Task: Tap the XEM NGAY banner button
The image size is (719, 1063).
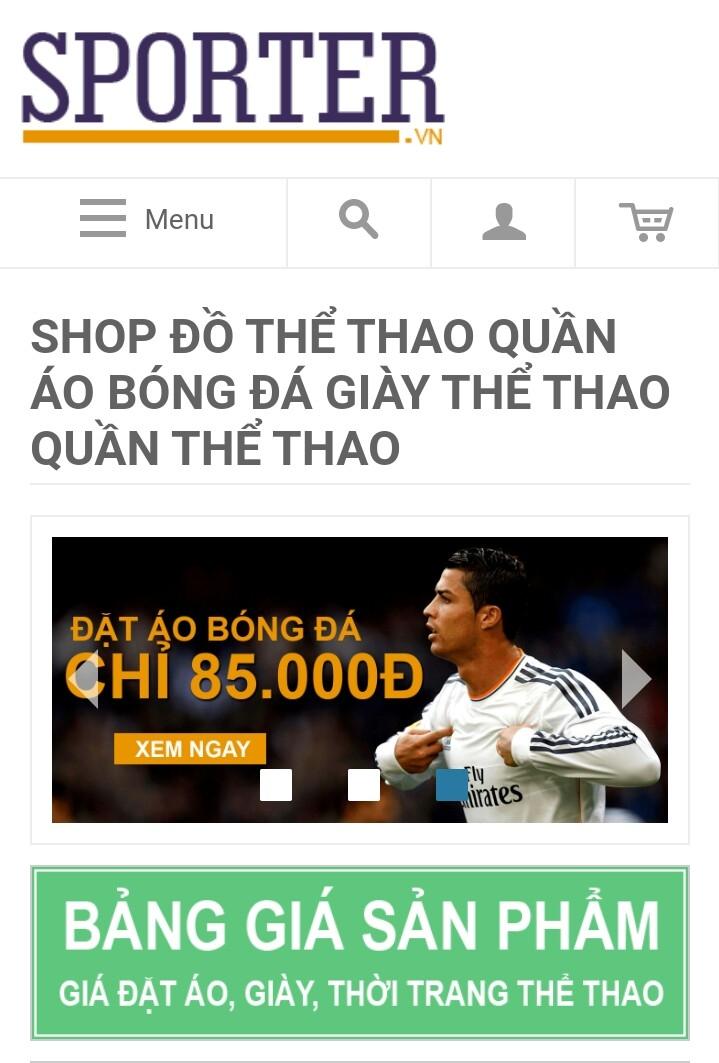Action: click(190, 748)
